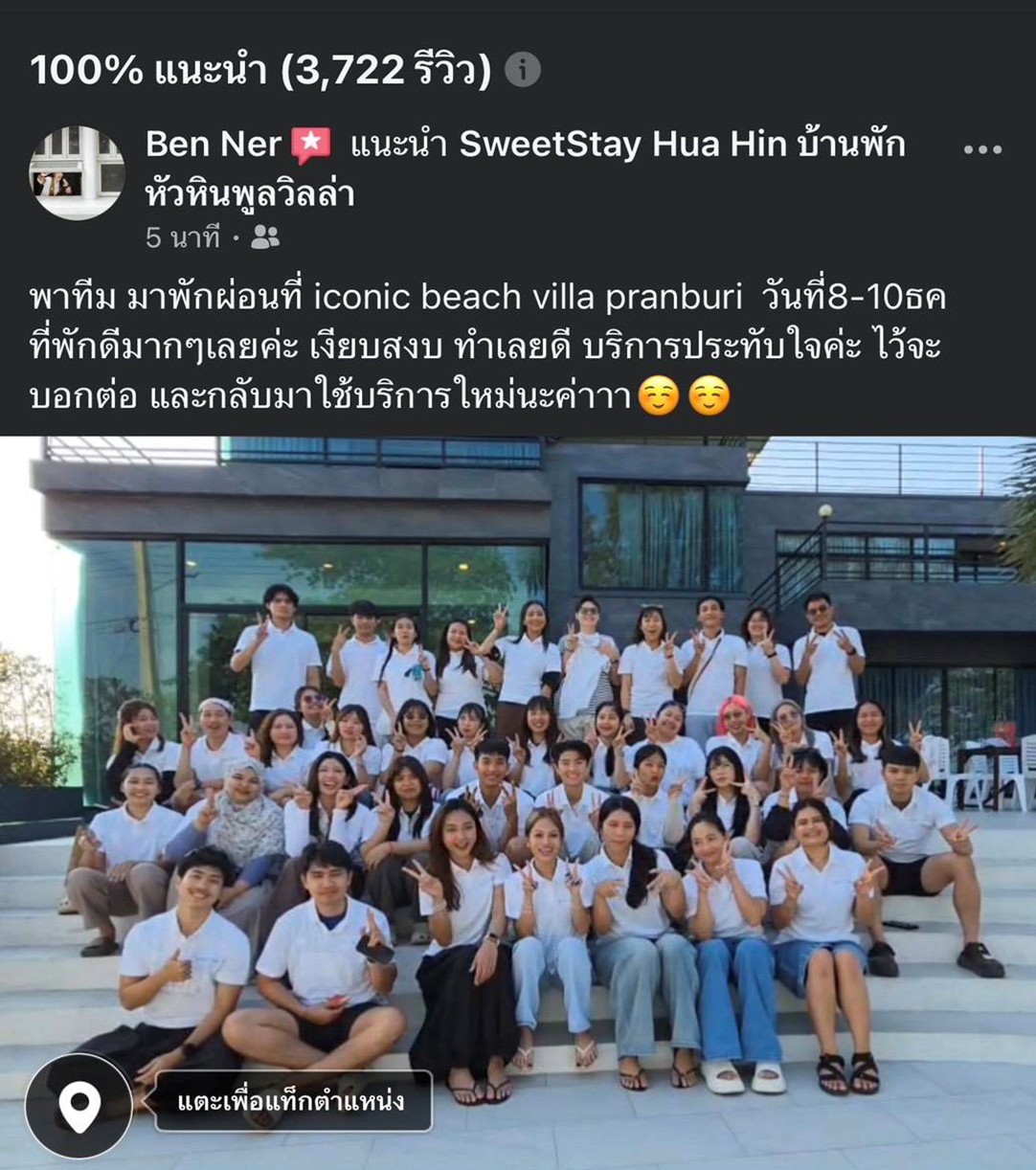Open Ben Ner's profile picture
The height and width of the screenshot is (1170, 1036).
point(77,173)
